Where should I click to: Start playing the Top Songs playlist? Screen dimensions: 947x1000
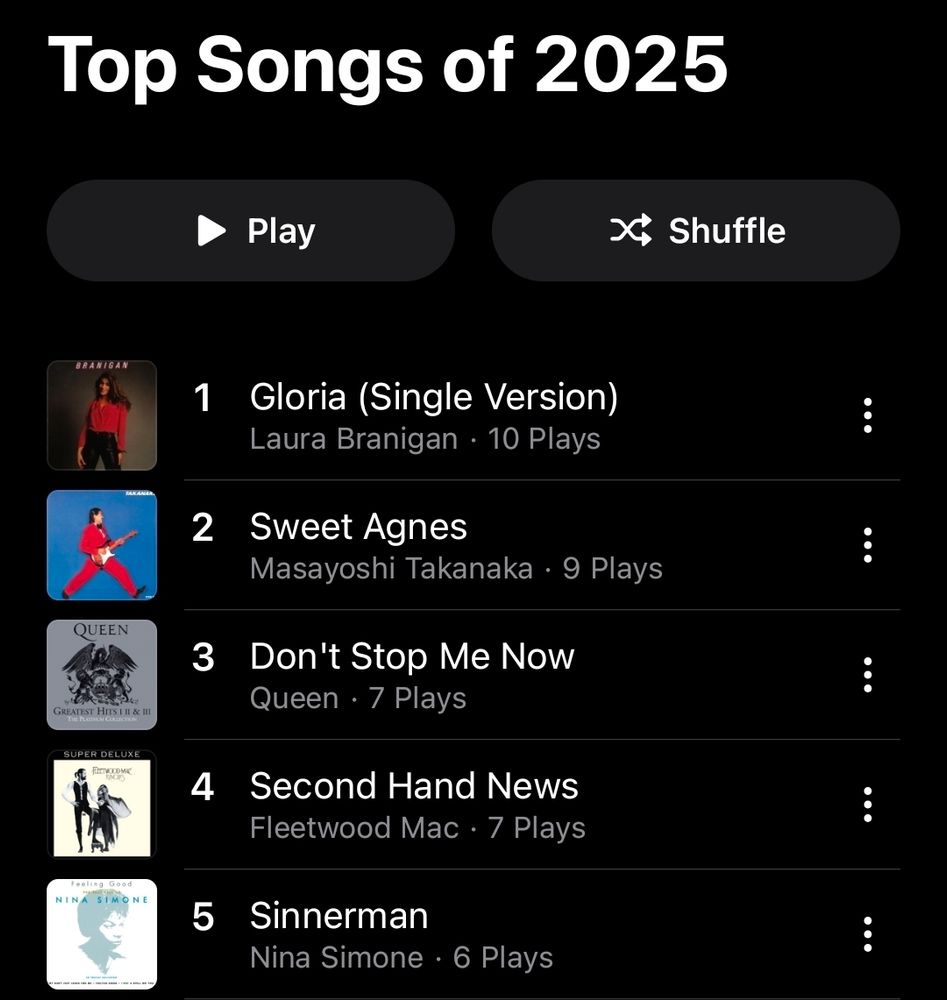point(251,231)
